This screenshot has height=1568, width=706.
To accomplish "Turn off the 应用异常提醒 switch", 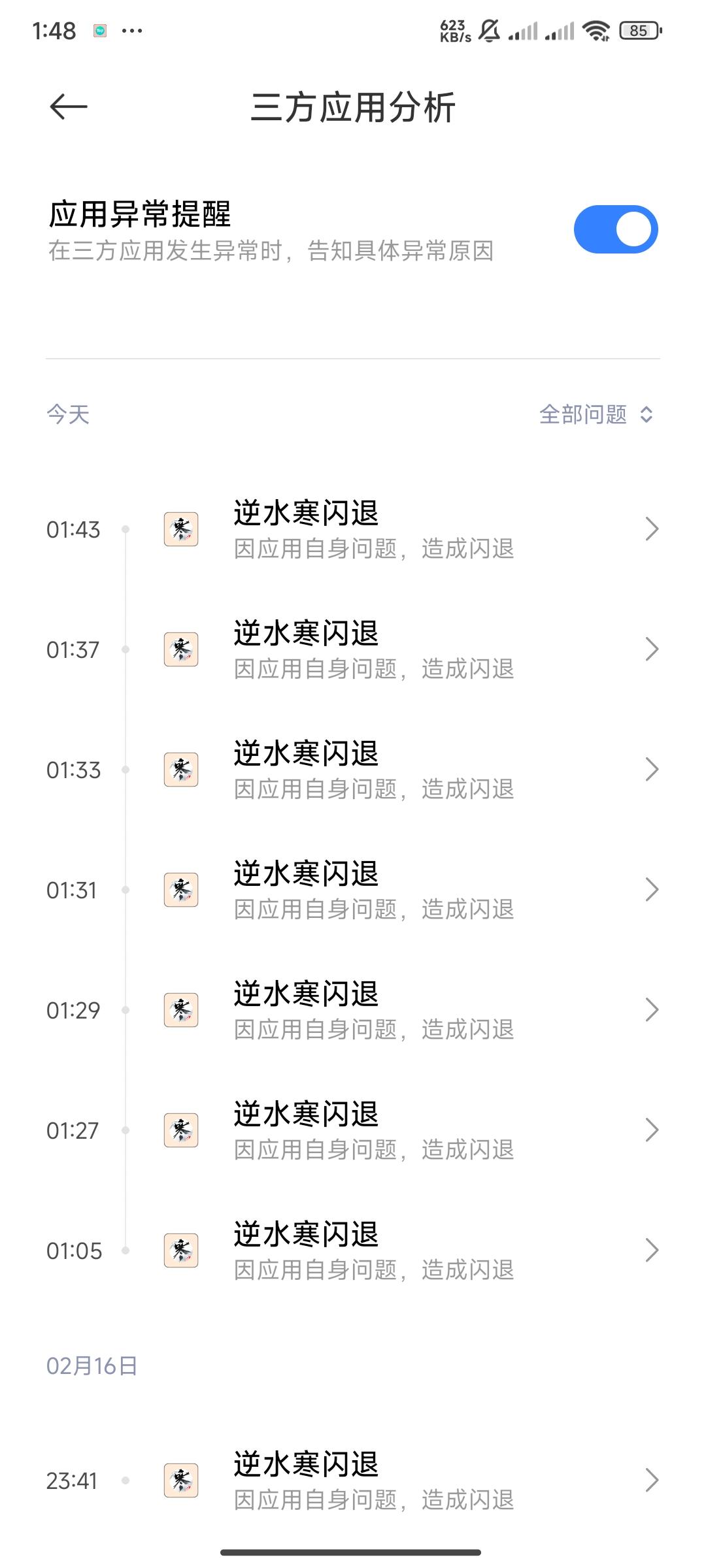I will point(615,229).
